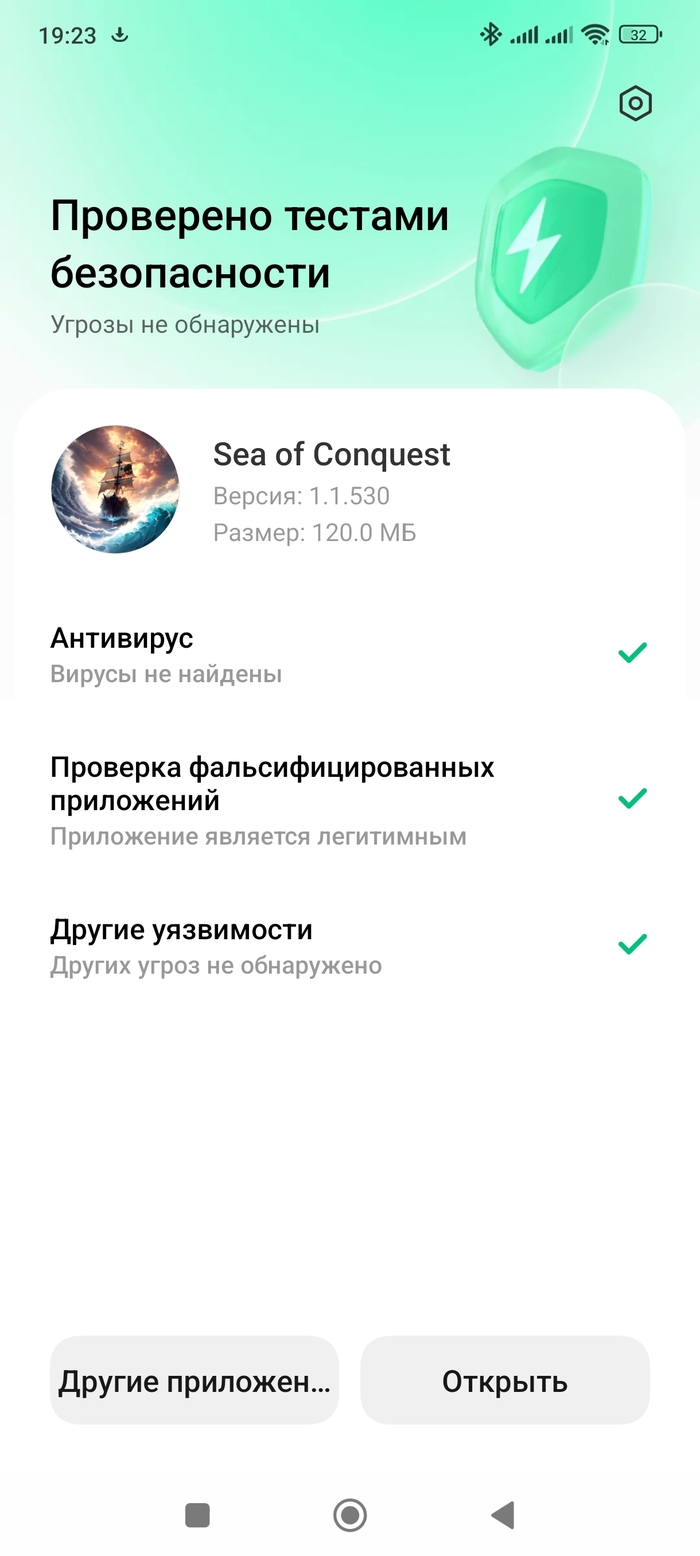Open the security scan settings icon

point(635,104)
